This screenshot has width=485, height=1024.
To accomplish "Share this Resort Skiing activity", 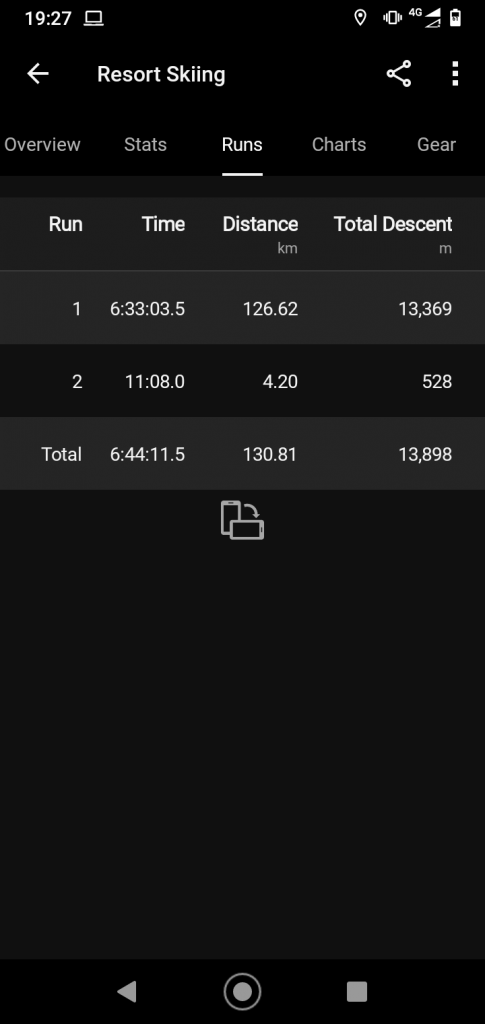I will pyautogui.click(x=399, y=74).
